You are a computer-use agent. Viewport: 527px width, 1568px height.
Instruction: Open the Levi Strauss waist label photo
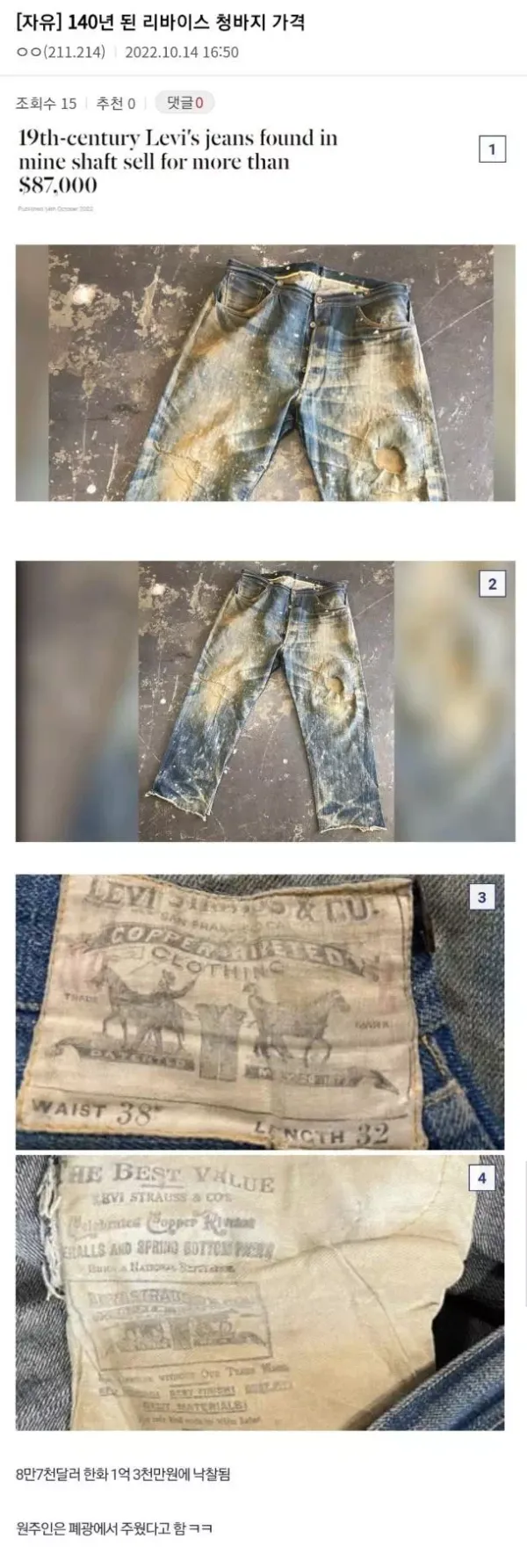pos(259,1012)
